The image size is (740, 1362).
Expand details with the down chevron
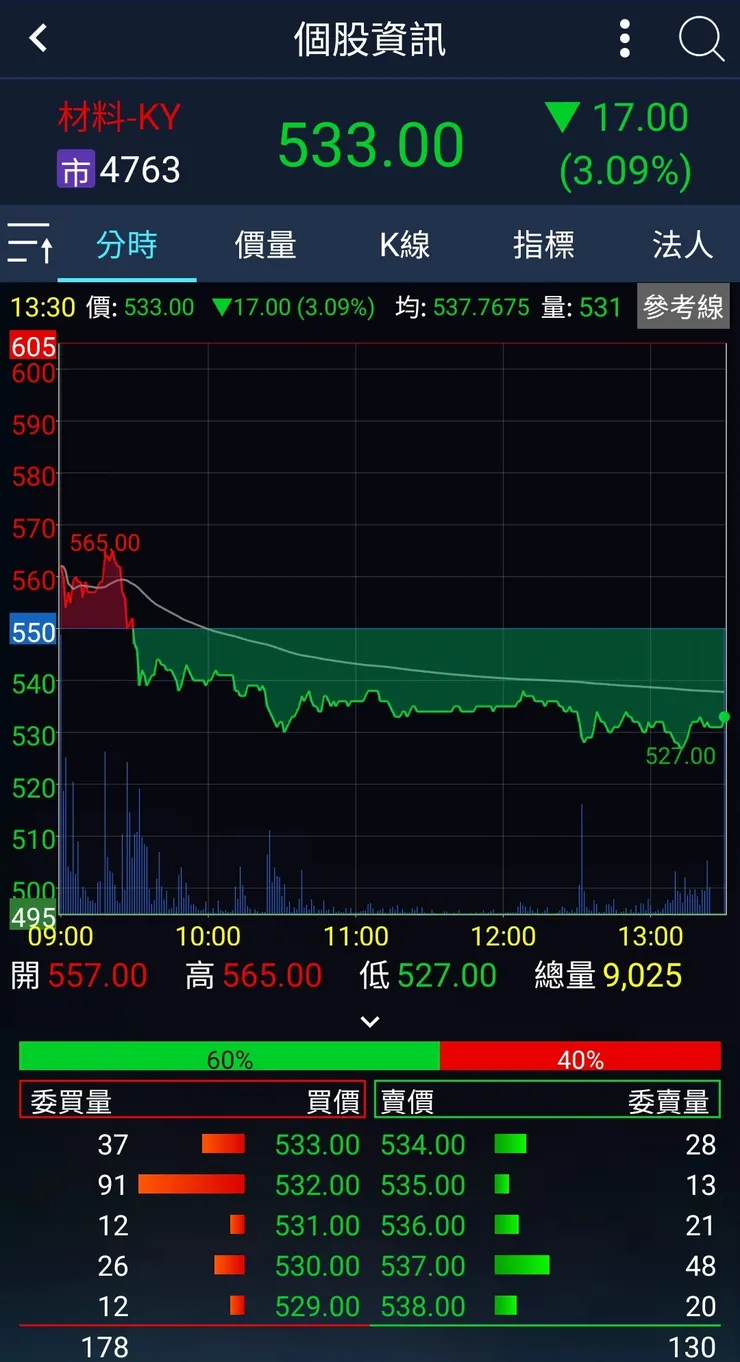(x=370, y=1021)
